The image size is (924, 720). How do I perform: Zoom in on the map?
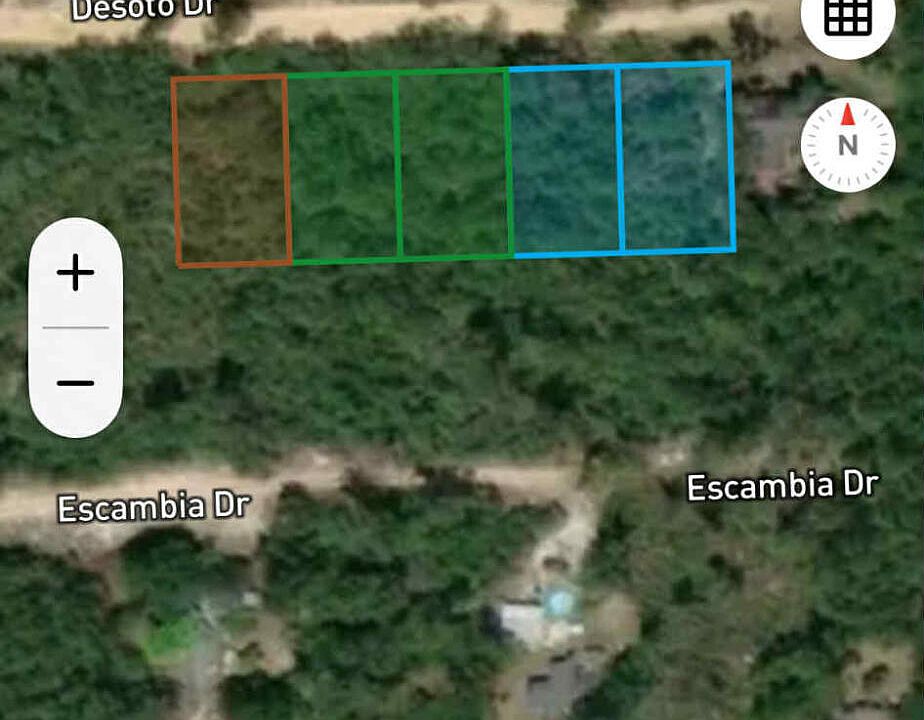click(x=75, y=272)
